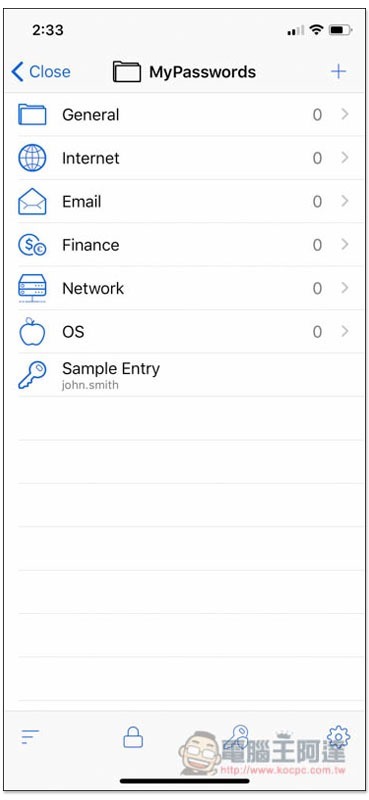The image size is (369, 800).
Task: Add a new item with plus icon
Action: coord(338,71)
